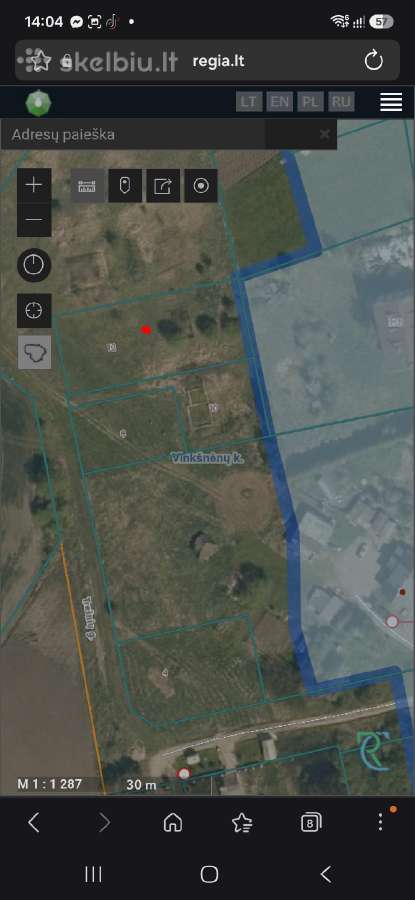Zoom out of the map
The height and width of the screenshot is (900, 415).
tap(34, 220)
